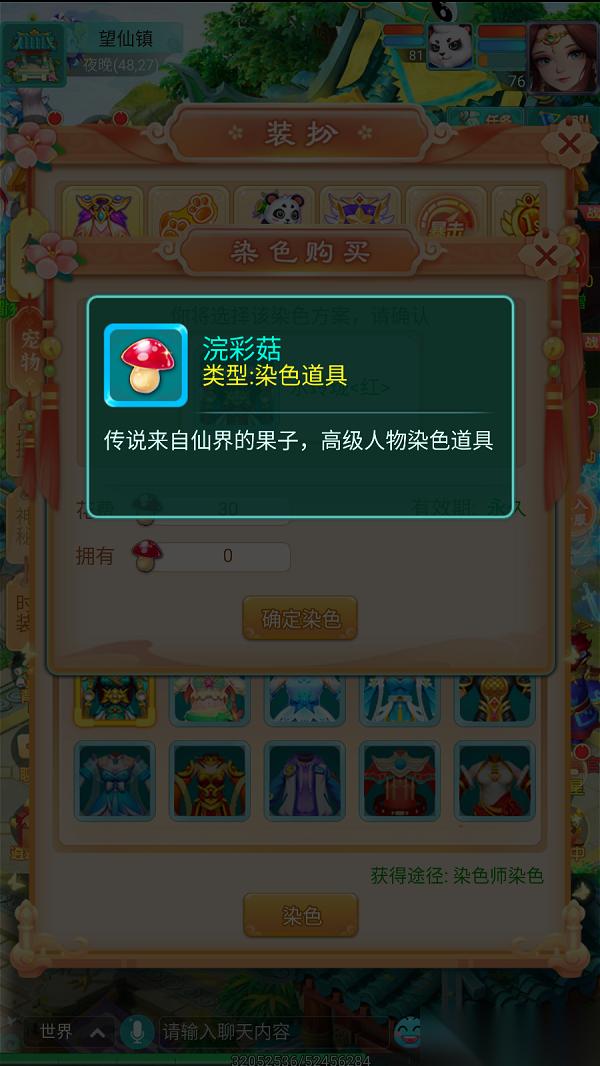Open the chat input field
The image size is (600, 1066).
point(270,1031)
